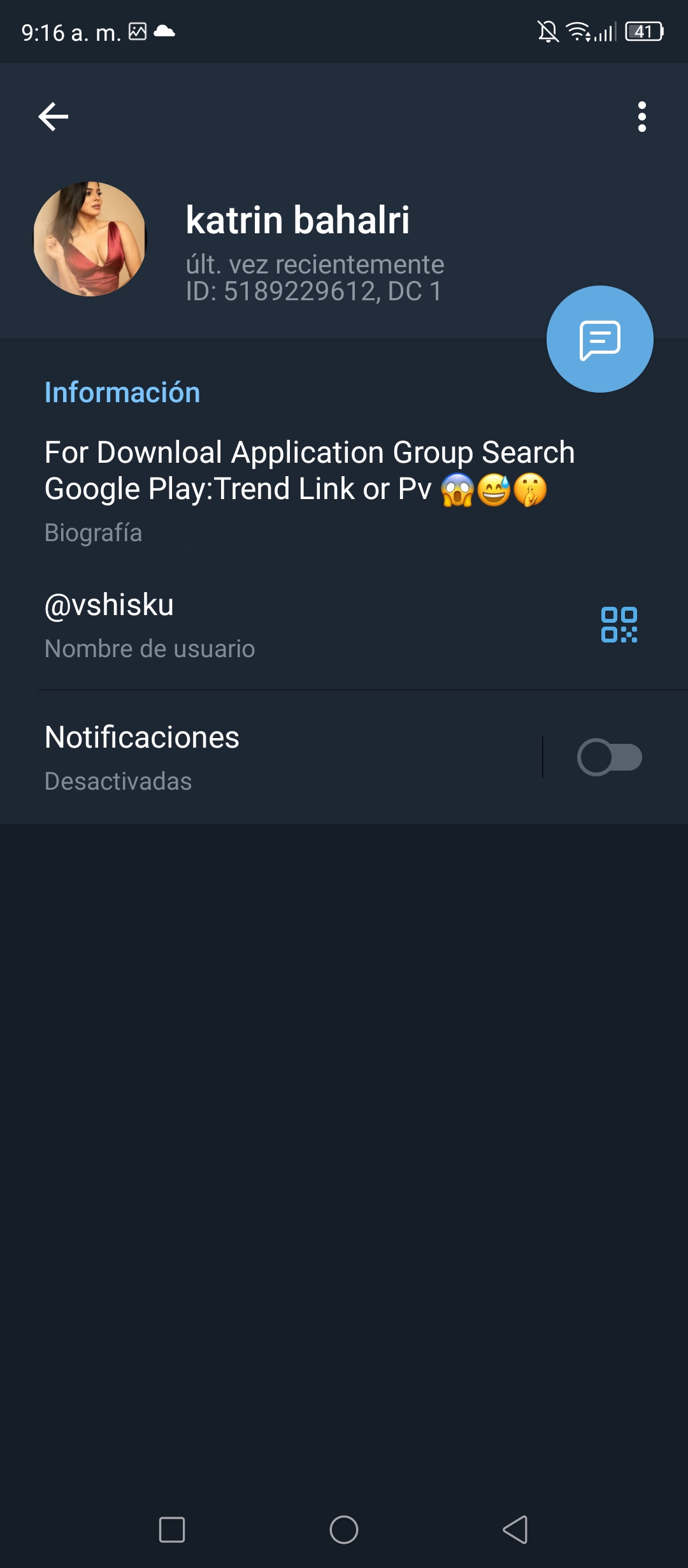View katrin bahalri's profile photo
This screenshot has height=1568, width=688.
tap(90, 239)
